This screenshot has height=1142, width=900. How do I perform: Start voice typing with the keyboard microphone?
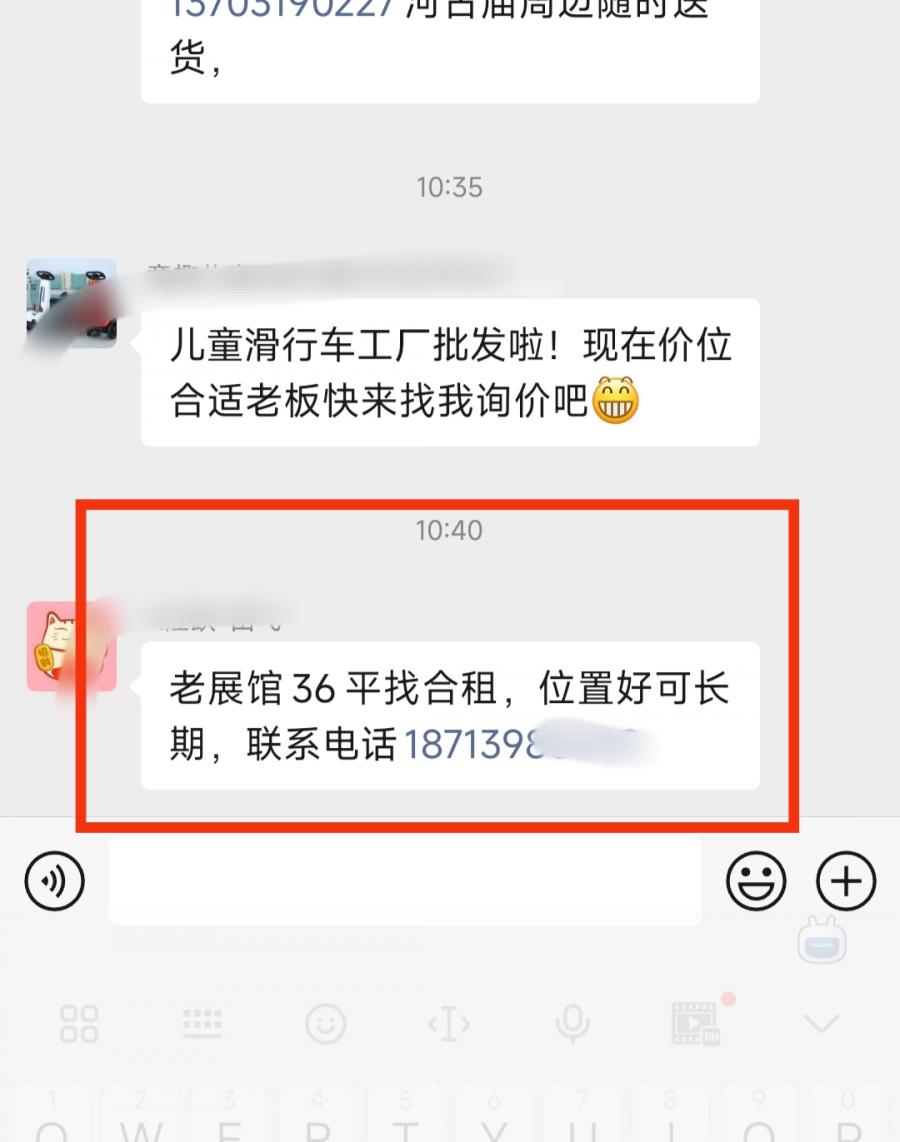572,1023
